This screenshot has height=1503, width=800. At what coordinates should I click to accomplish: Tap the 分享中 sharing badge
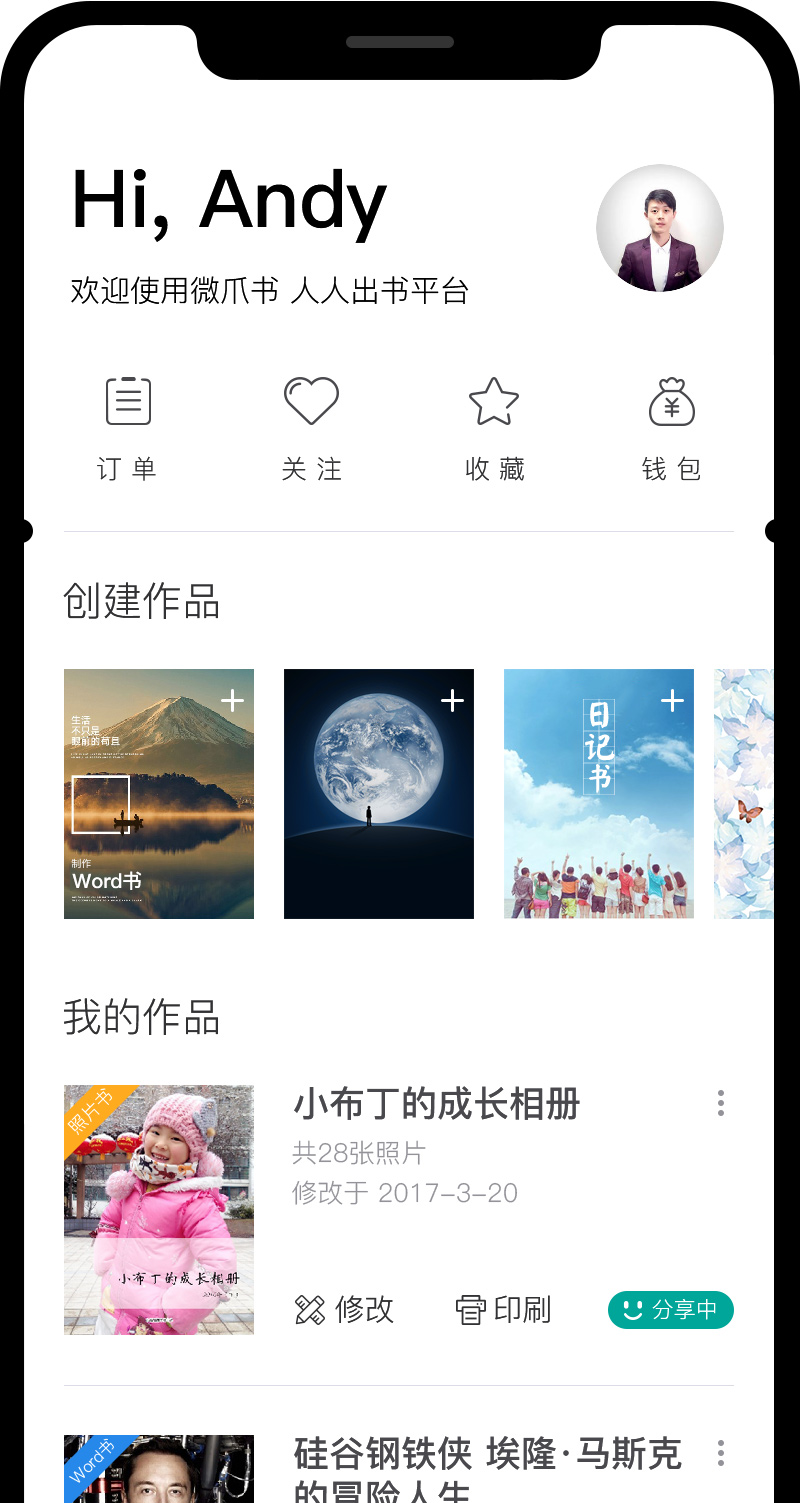pos(670,1310)
